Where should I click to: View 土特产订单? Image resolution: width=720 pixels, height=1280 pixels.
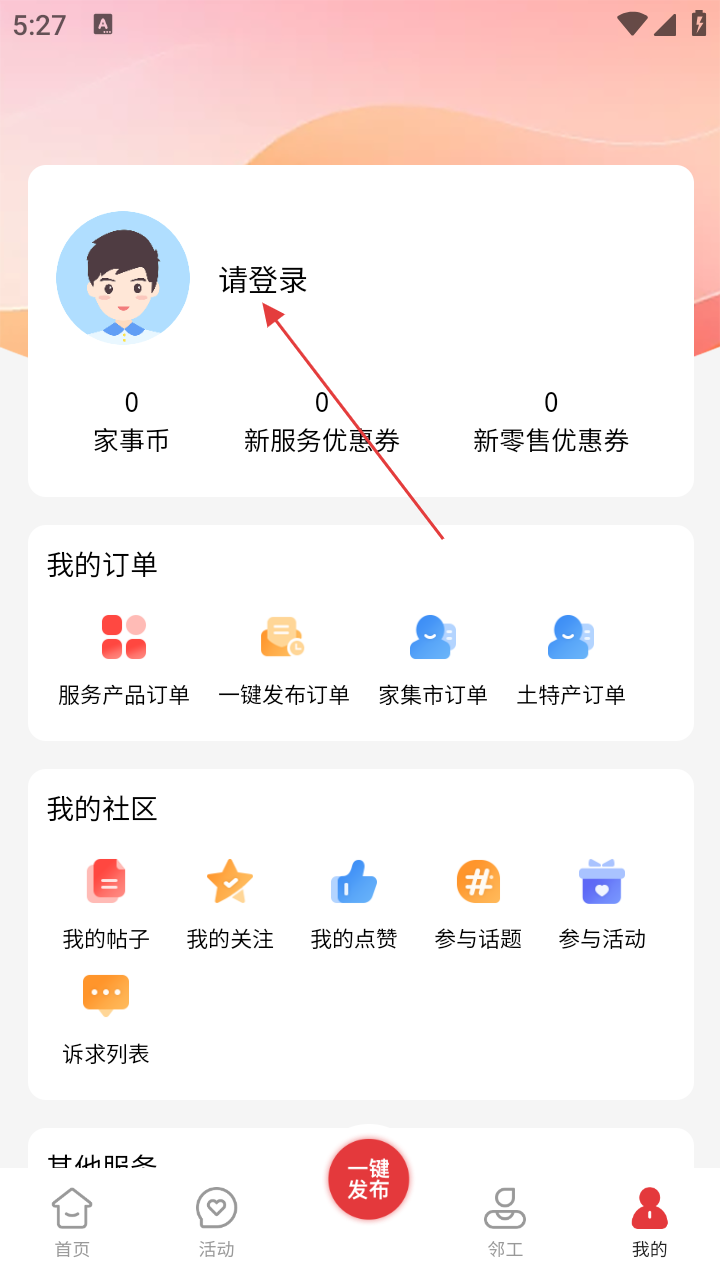571,658
